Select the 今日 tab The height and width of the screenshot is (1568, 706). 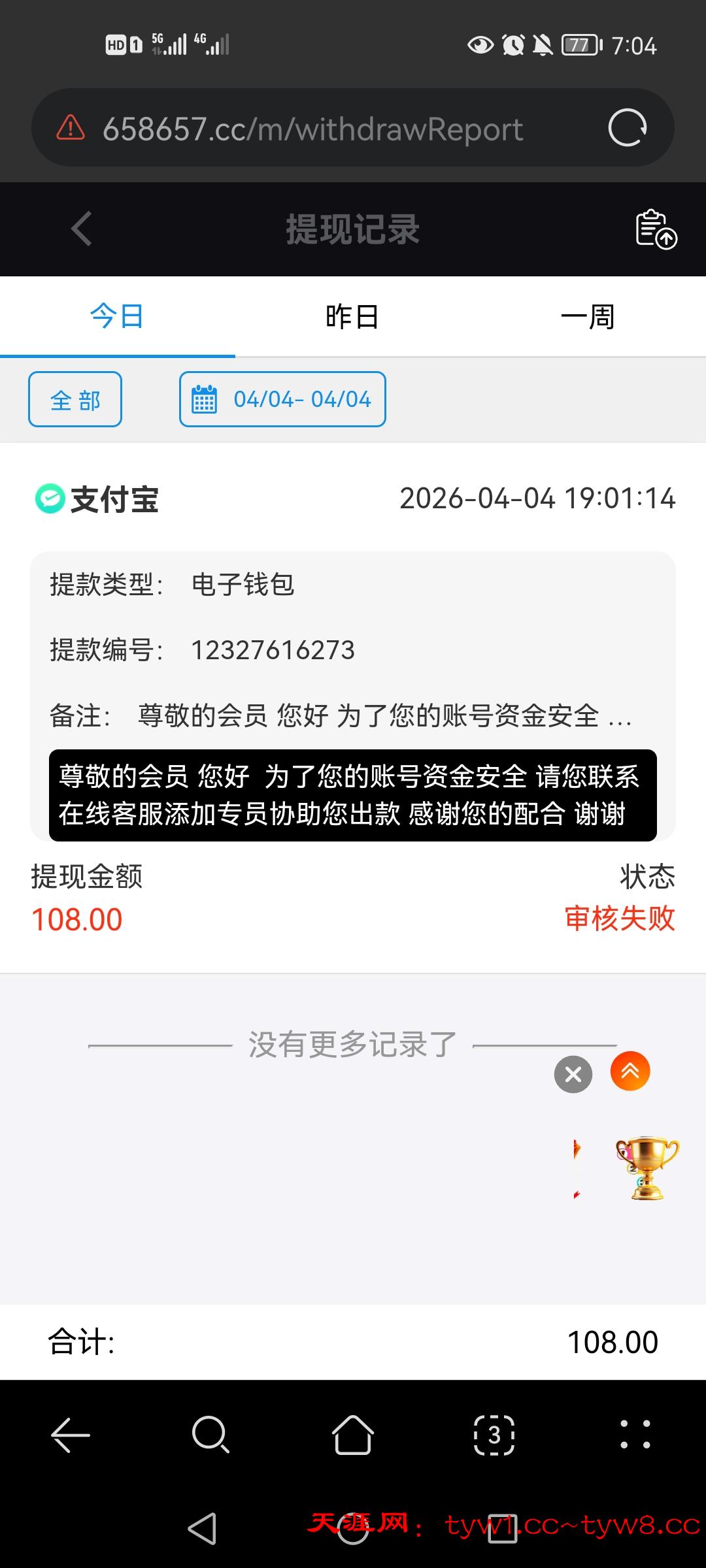click(x=117, y=317)
